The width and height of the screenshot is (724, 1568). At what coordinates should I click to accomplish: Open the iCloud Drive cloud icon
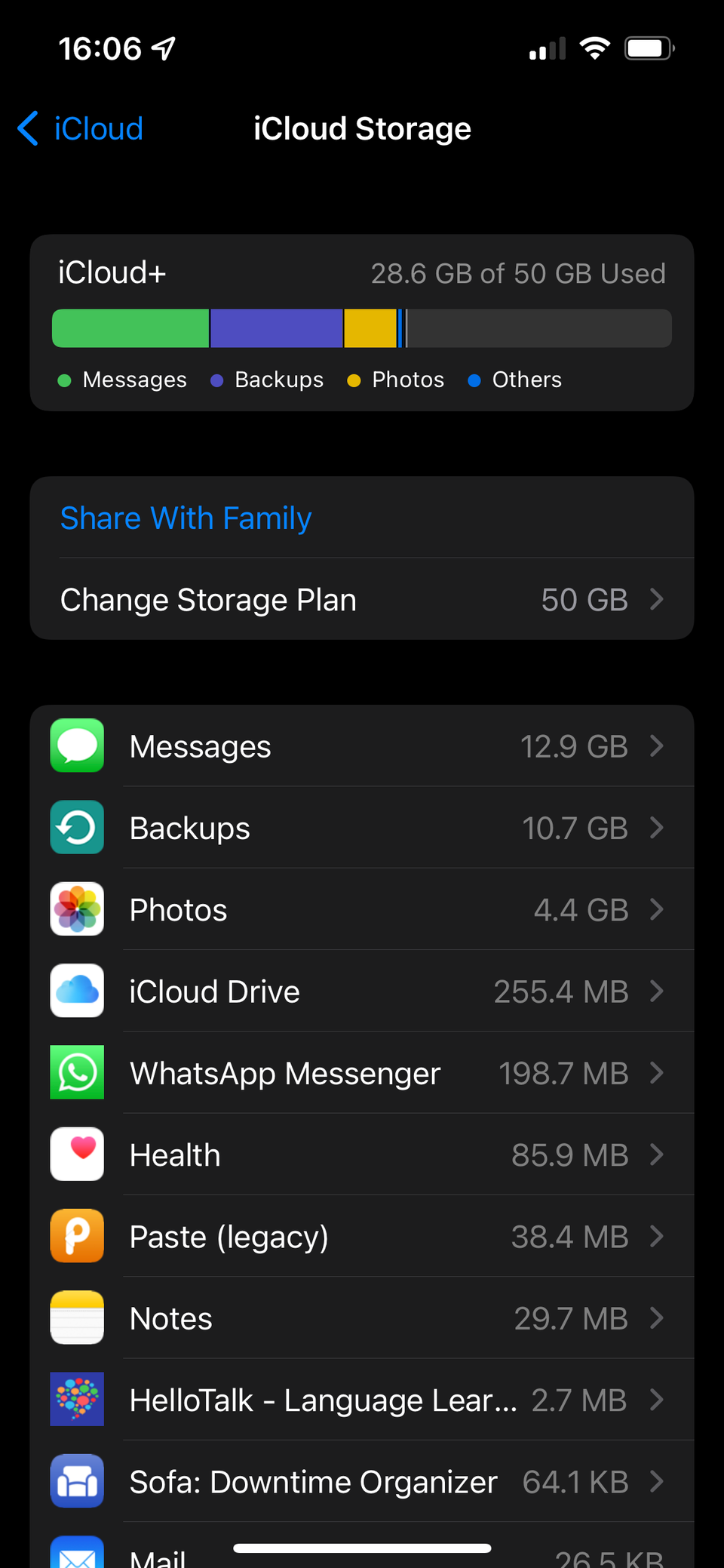click(76, 991)
